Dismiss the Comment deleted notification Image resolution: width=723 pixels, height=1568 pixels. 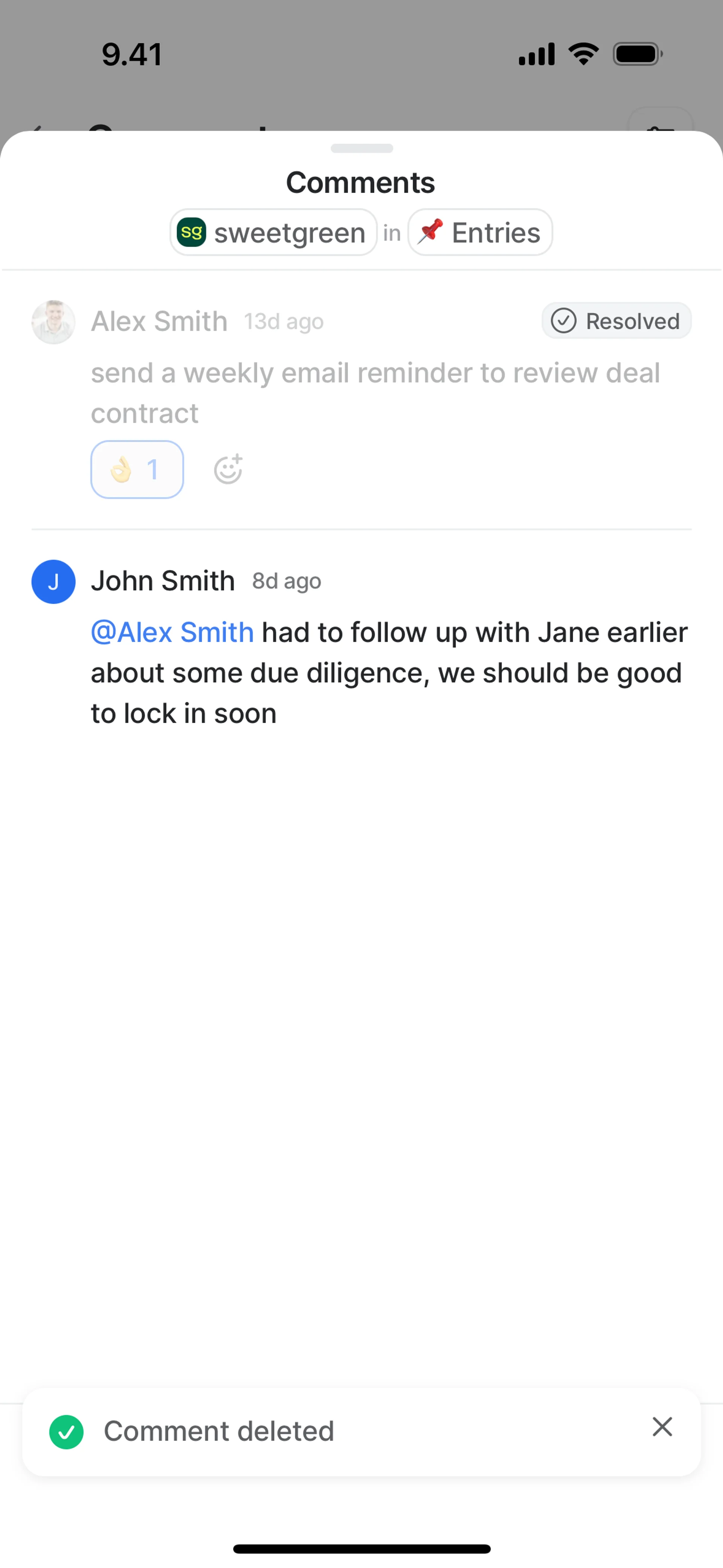(662, 1427)
